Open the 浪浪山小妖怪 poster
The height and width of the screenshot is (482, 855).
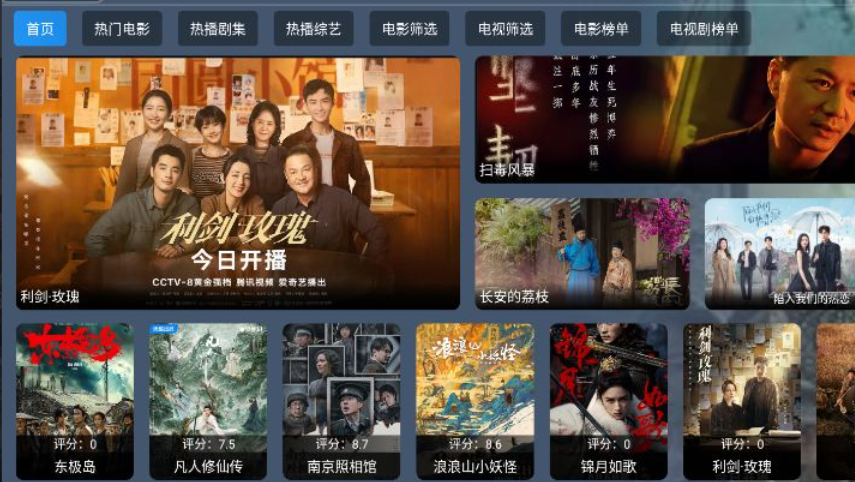475,400
